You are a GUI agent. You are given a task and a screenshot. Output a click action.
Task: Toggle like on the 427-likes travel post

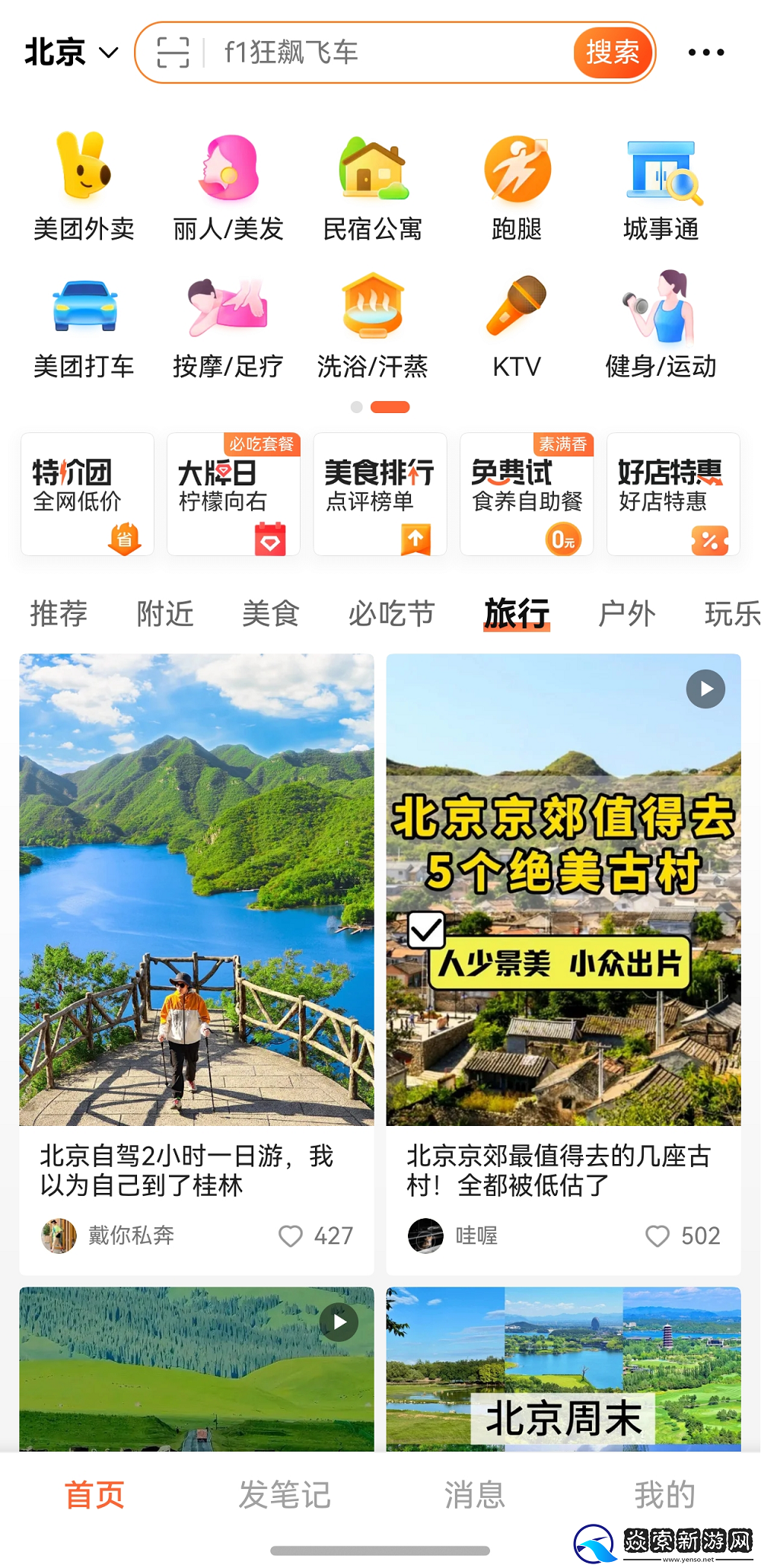coord(293,1236)
